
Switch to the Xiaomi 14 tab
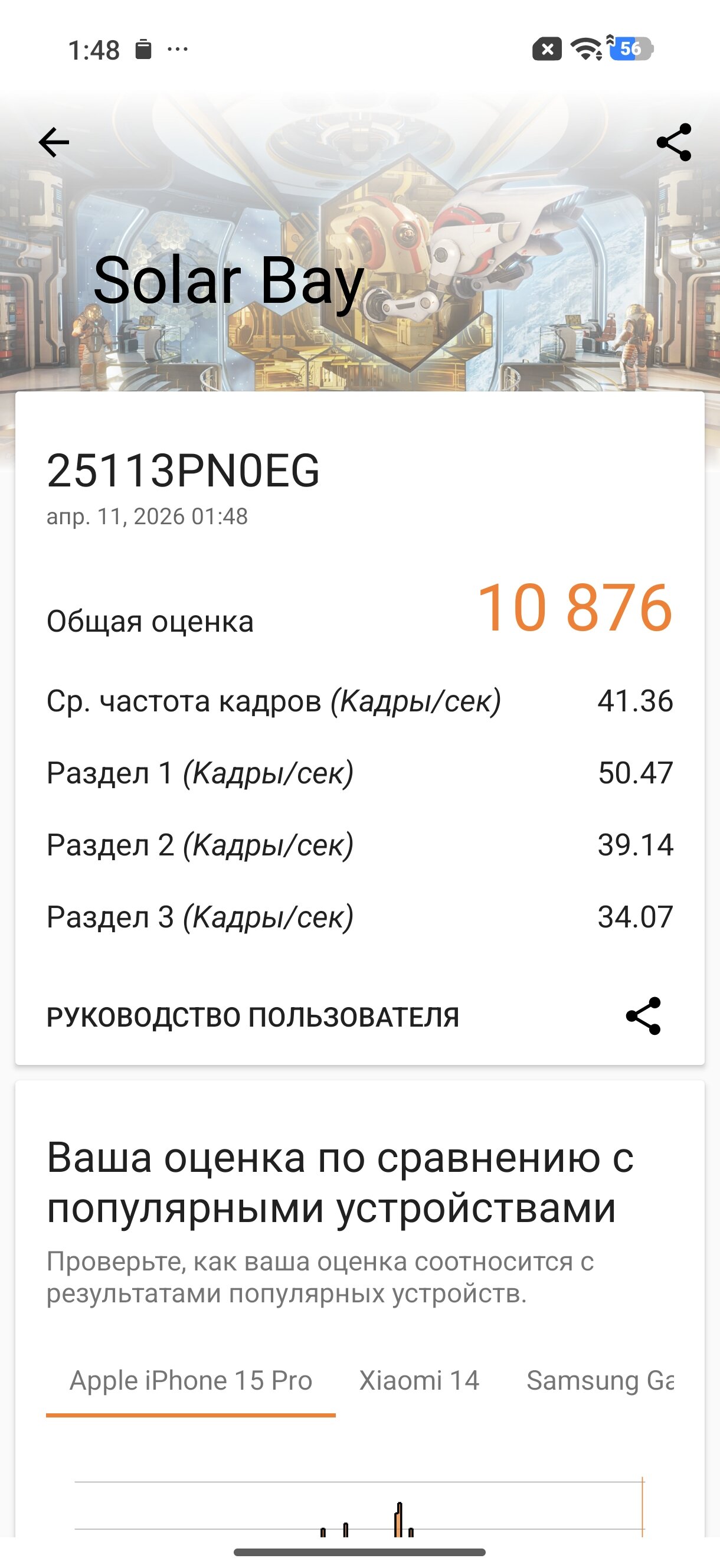(420, 1380)
